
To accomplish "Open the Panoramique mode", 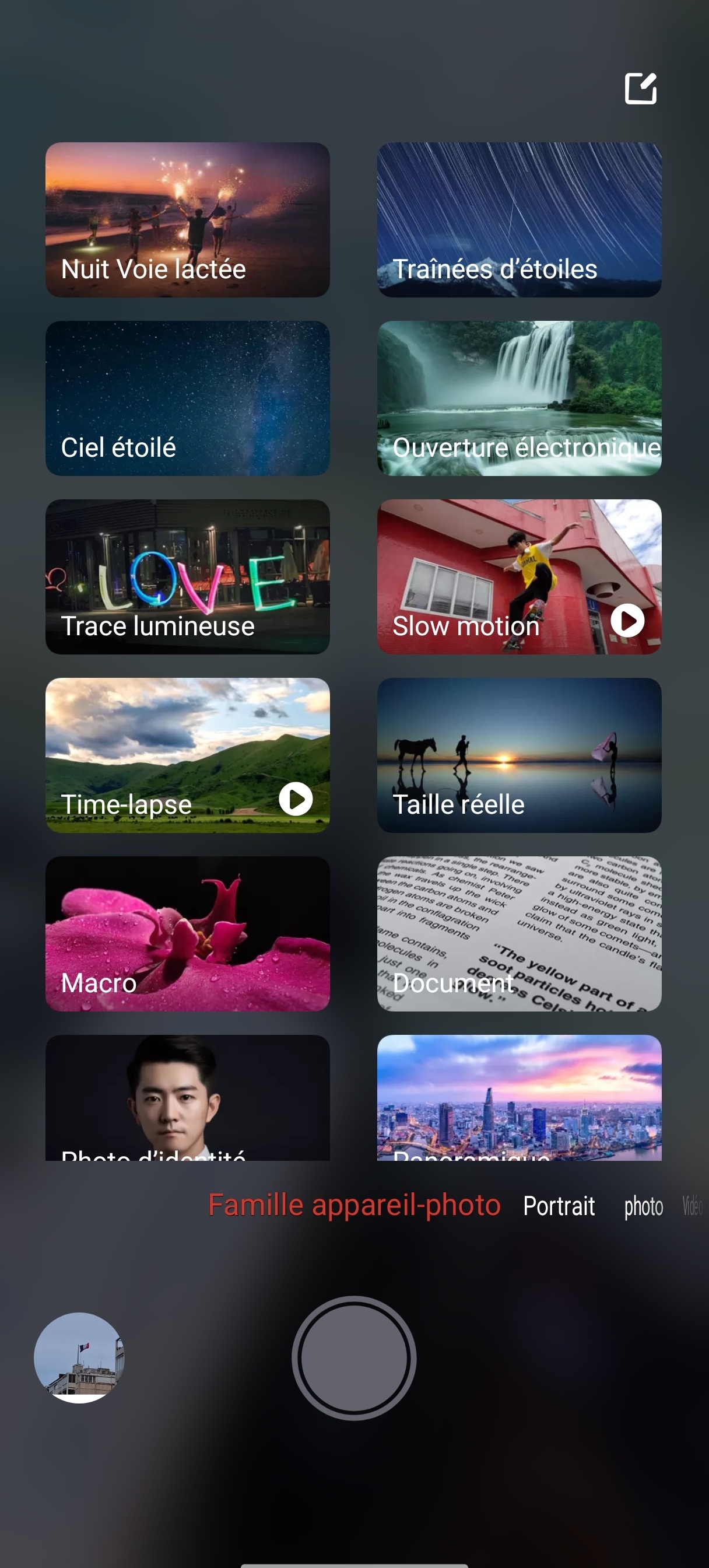I will [520, 1108].
